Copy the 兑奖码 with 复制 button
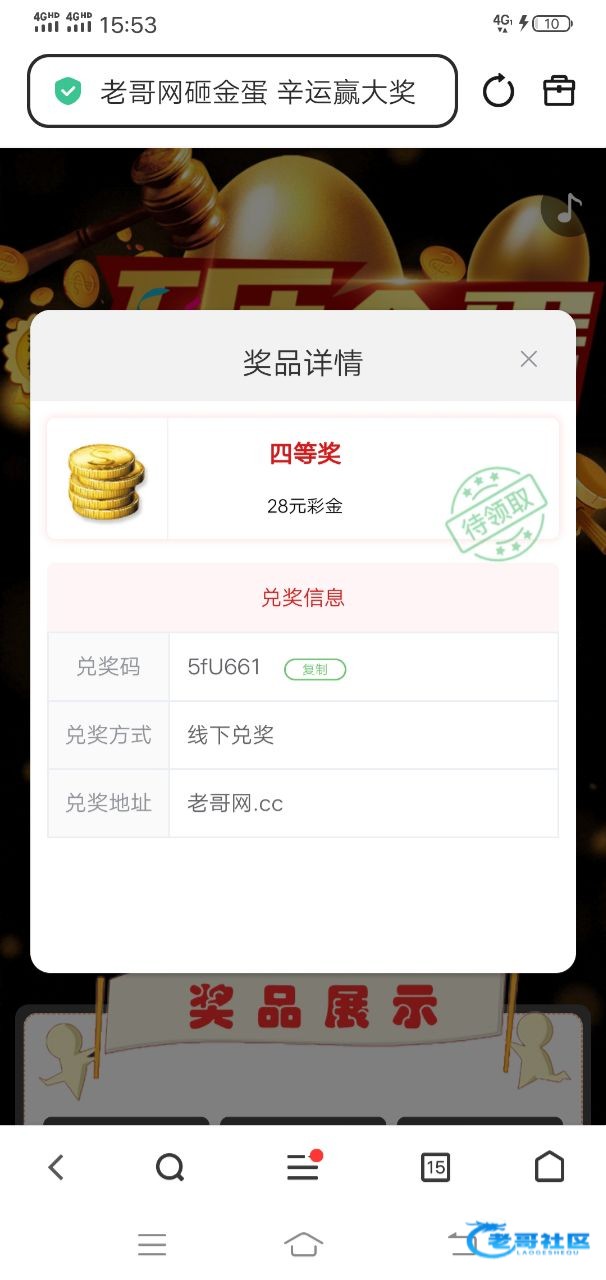Viewport: 606px width, 1280px height. point(315,669)
